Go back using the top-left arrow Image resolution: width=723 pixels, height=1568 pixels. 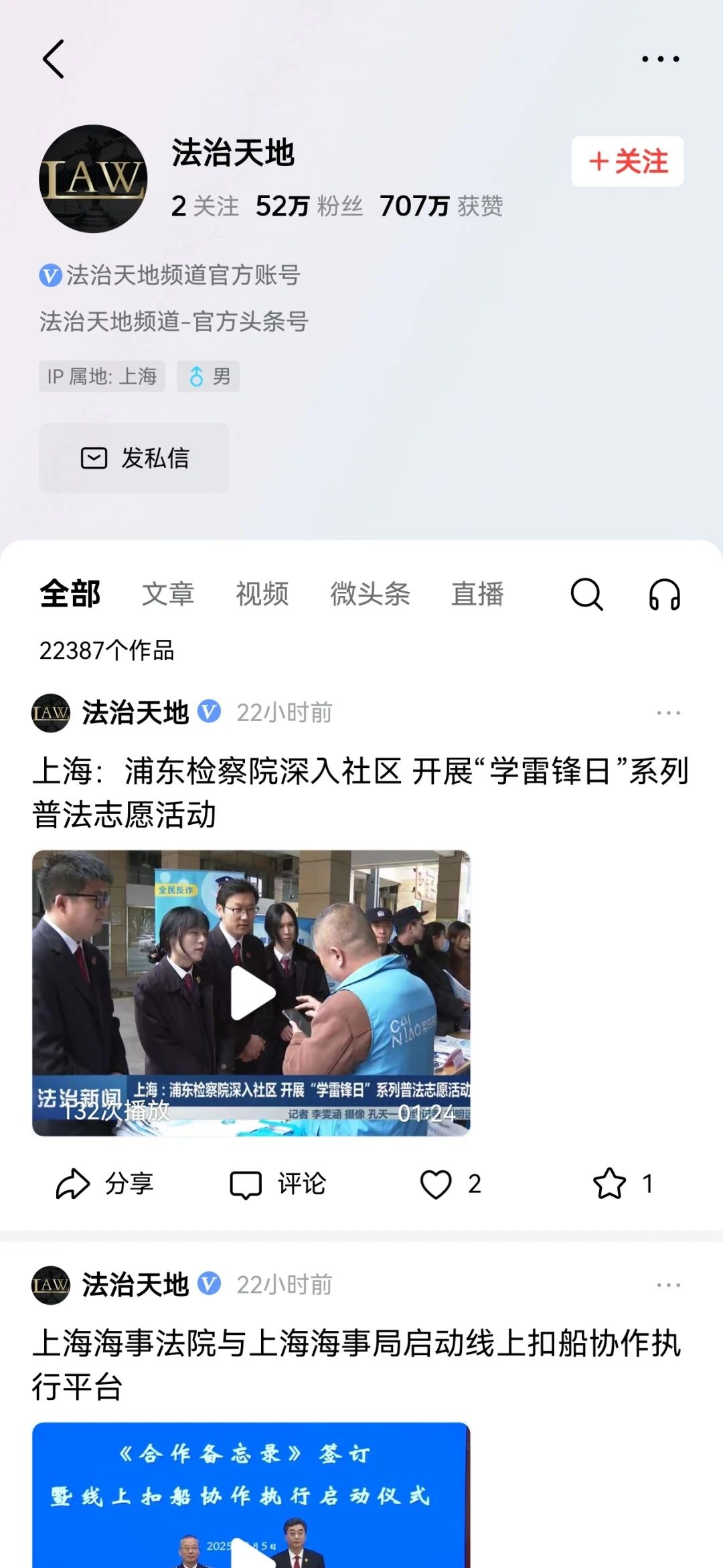[x=54, y=59]
